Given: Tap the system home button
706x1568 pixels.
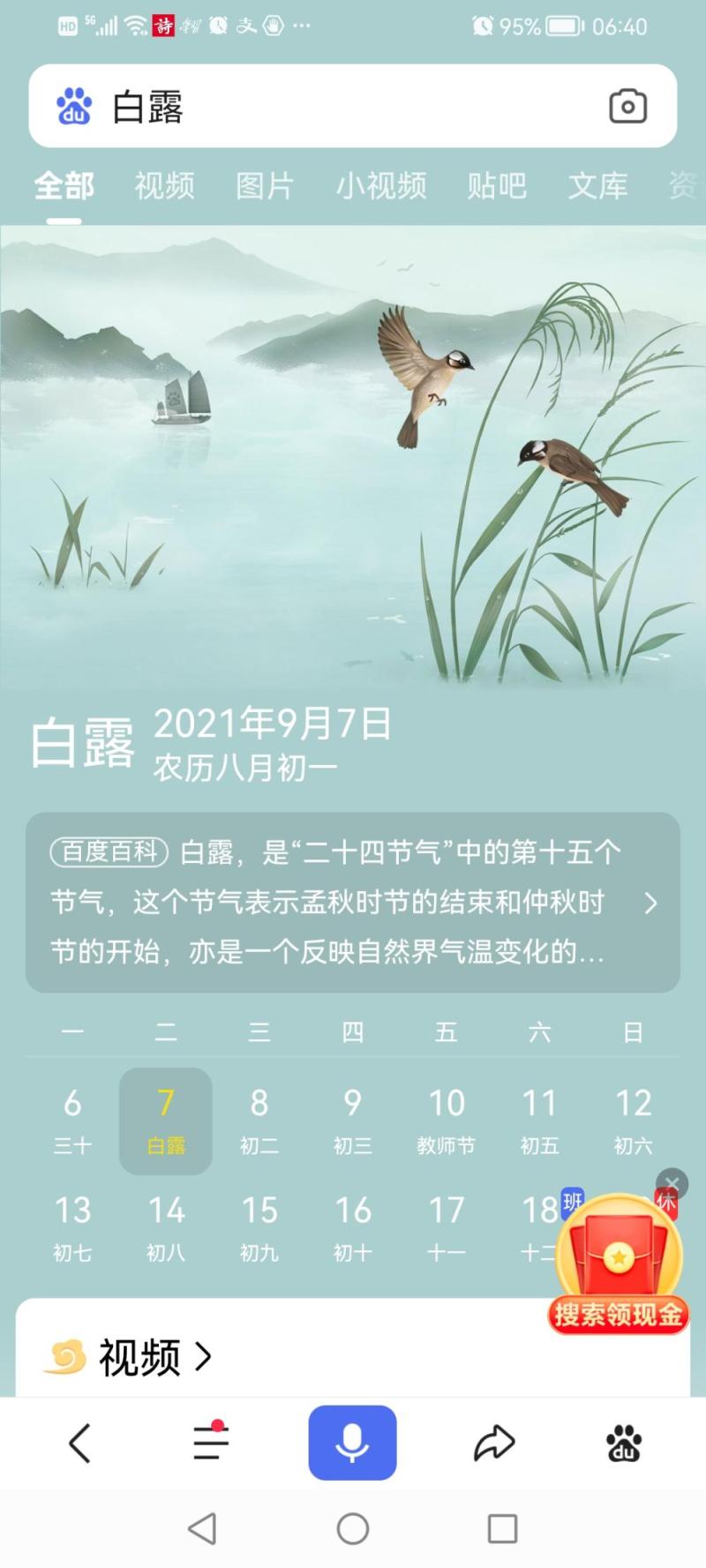Looking at the screenshot, I should tap(352, 1528).
